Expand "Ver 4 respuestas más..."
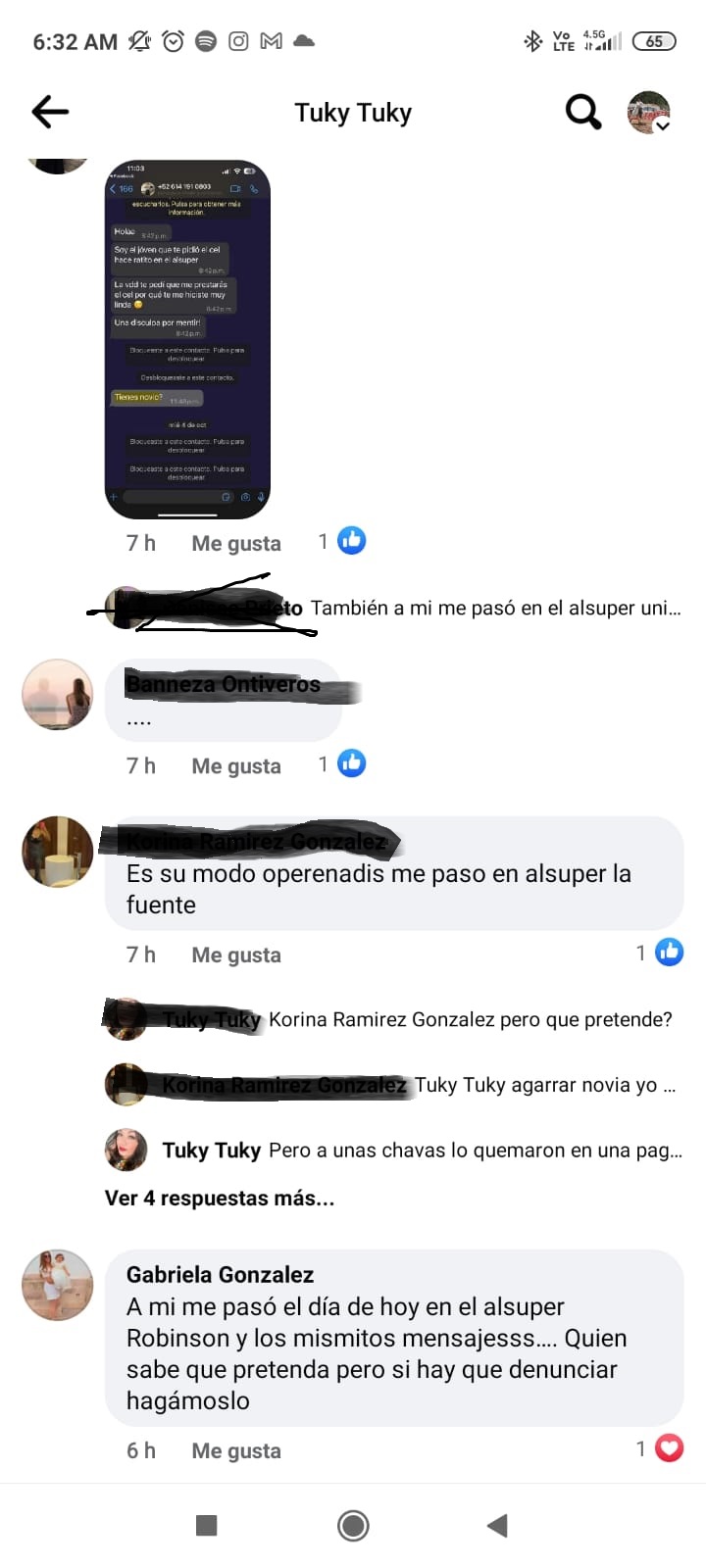Image resolution: width=706 pixels, height=1568 pixels. coord(220,1199)
